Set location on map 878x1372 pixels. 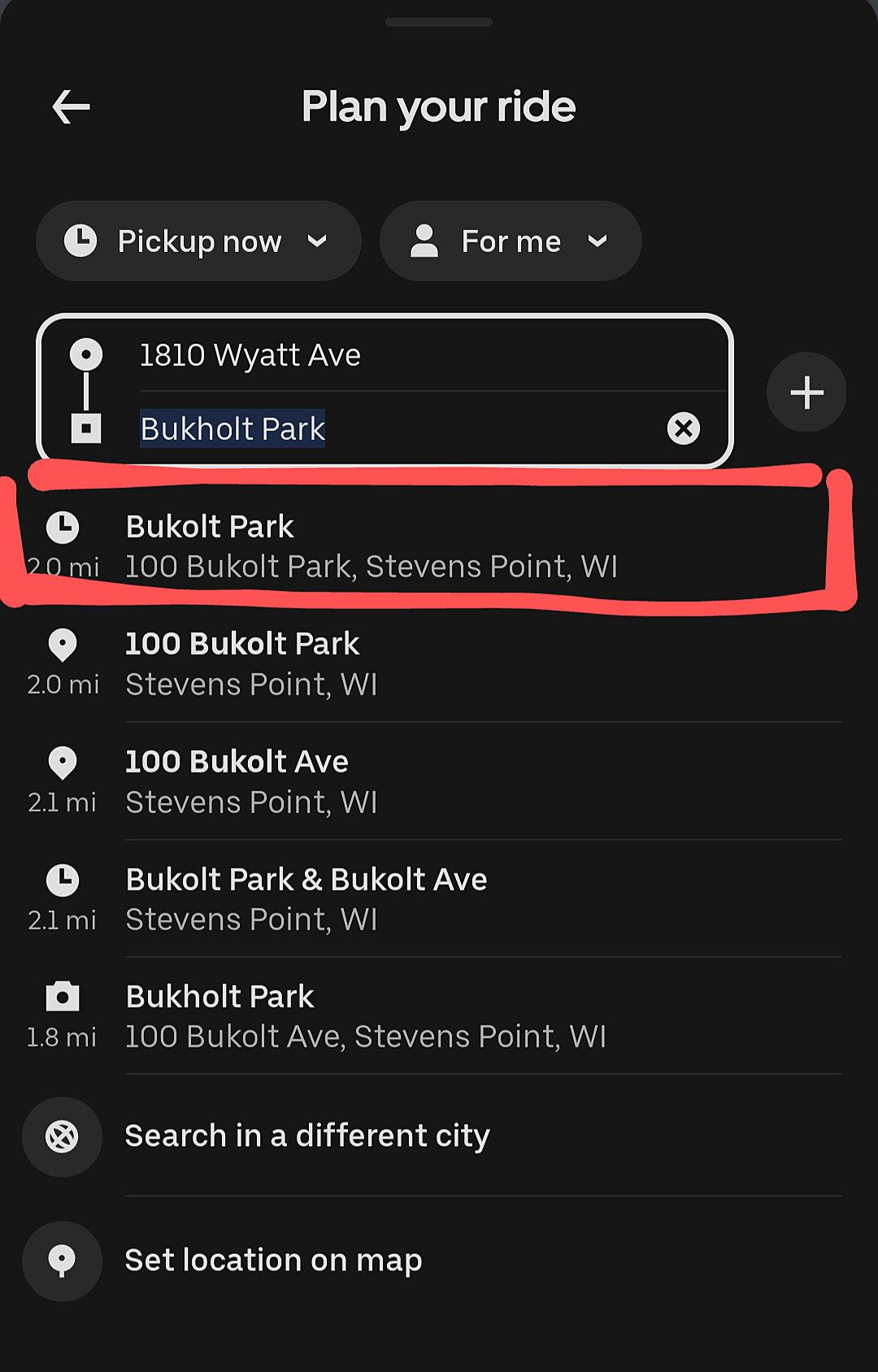(x=273, y=1261)
